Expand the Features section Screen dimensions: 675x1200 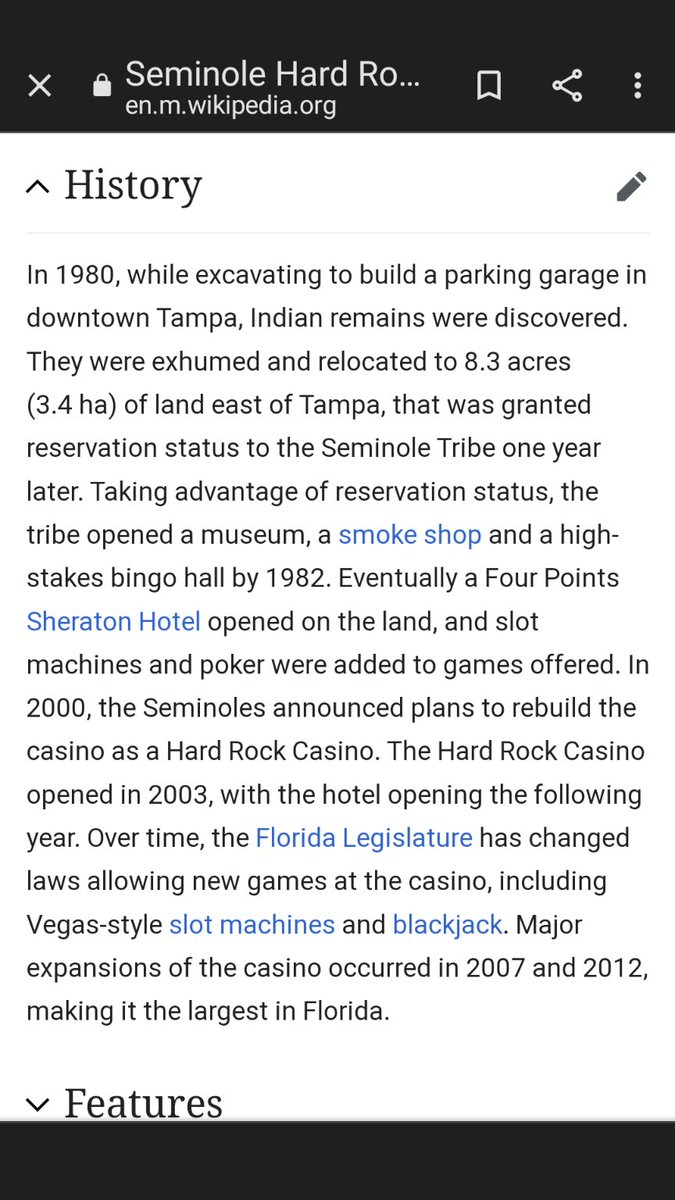pyautogui.click(x=125, y=1102)
